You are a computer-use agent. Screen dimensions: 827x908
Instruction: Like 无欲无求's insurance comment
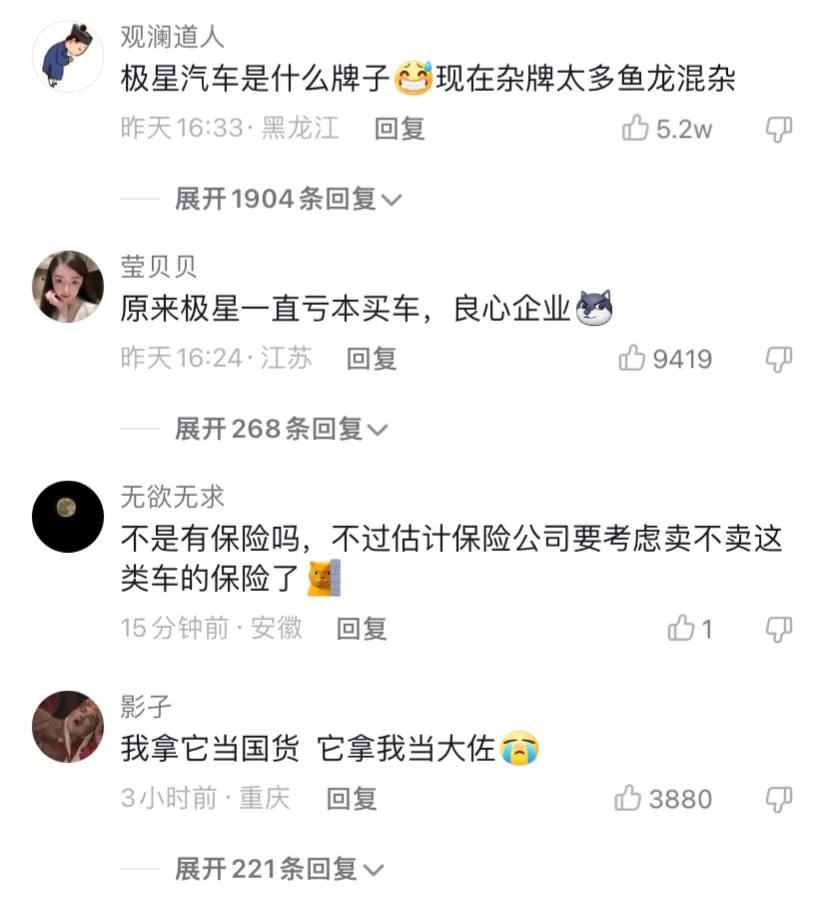coord(680,629)
